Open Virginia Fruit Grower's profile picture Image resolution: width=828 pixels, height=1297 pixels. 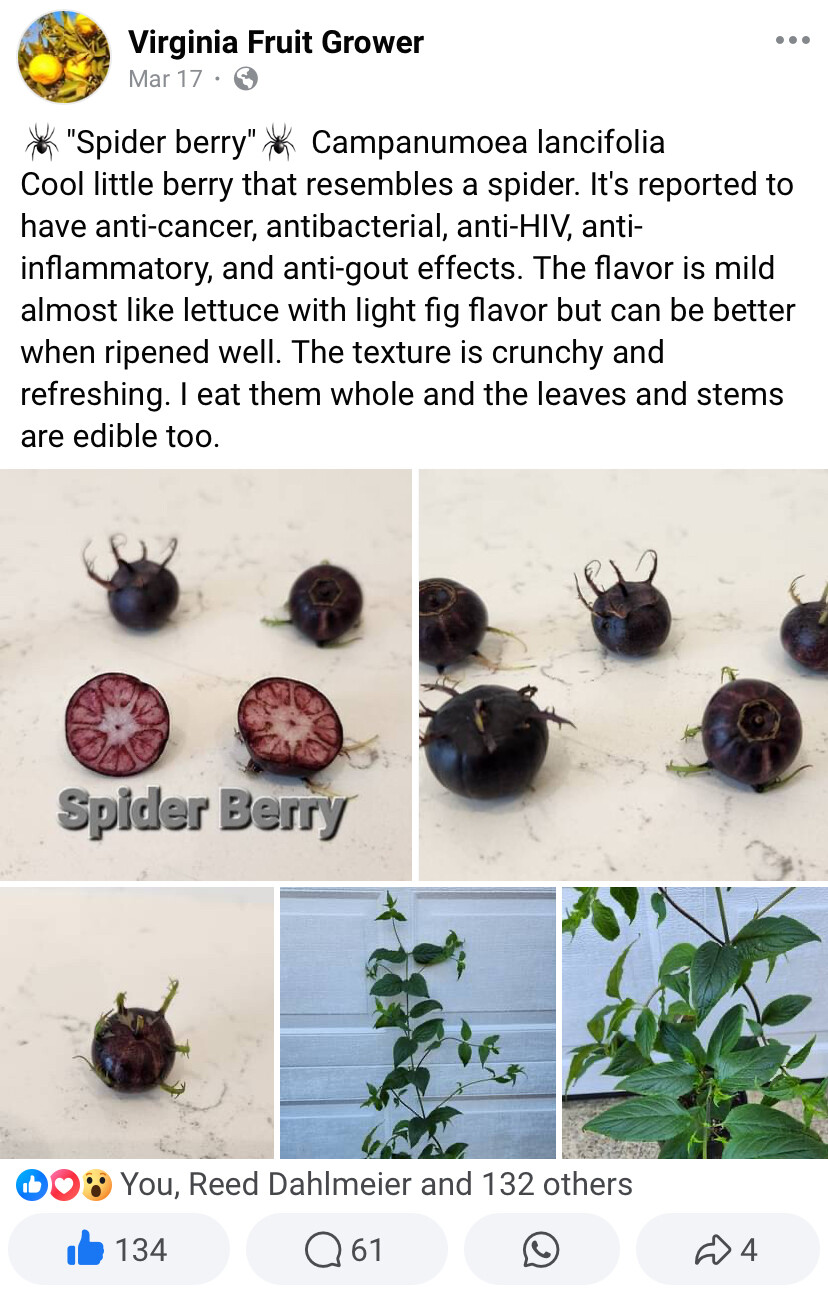tap(64, 57)
